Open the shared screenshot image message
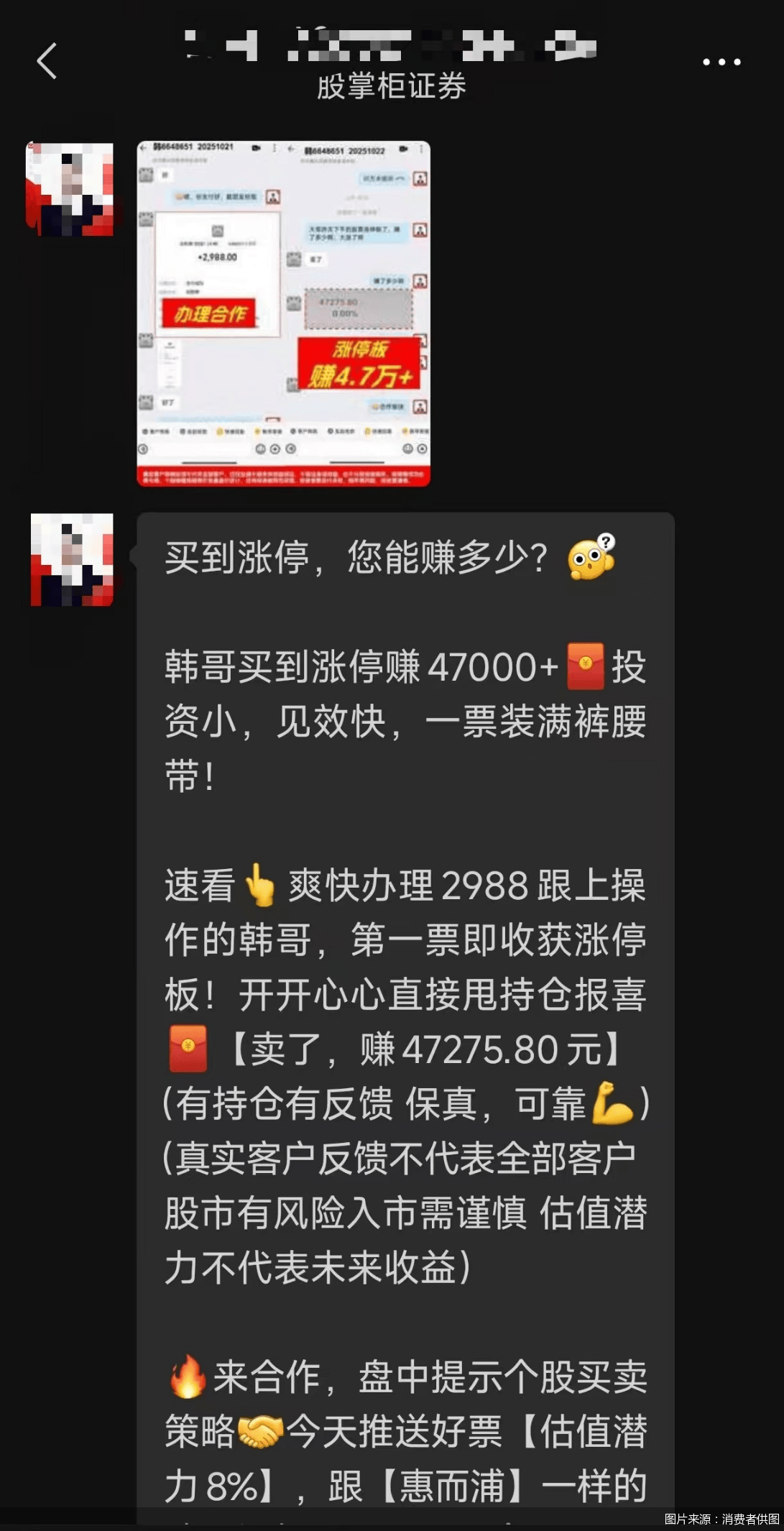 pos(283,313)
